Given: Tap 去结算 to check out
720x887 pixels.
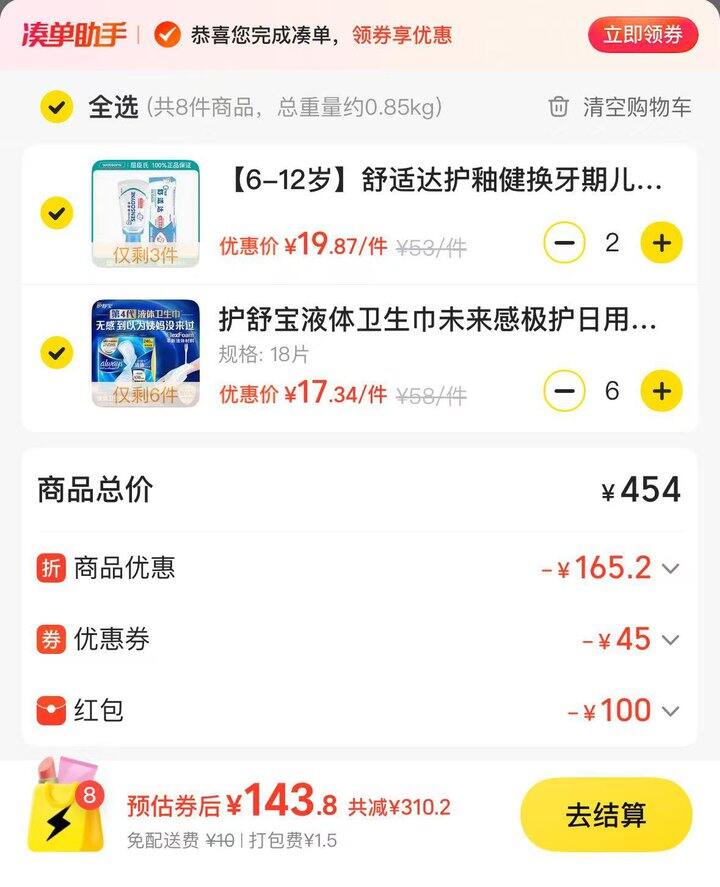Looking at the screenshot, I should [606, 815].
